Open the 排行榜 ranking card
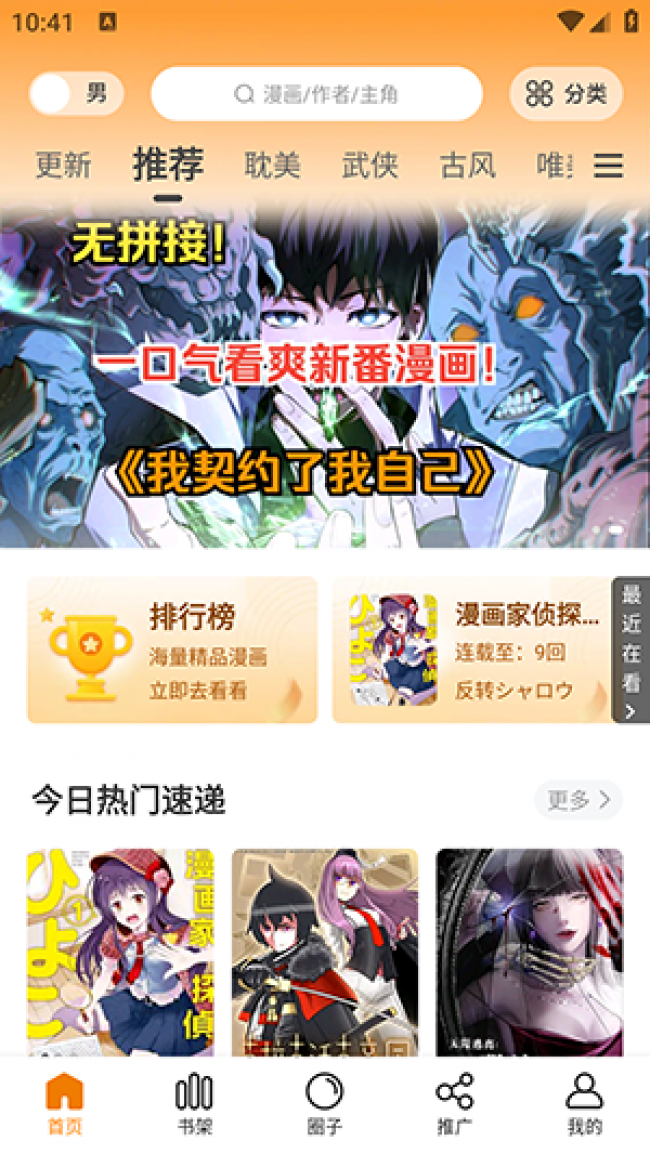Viewport: 650px width, 1154px height. coord(172,650)
